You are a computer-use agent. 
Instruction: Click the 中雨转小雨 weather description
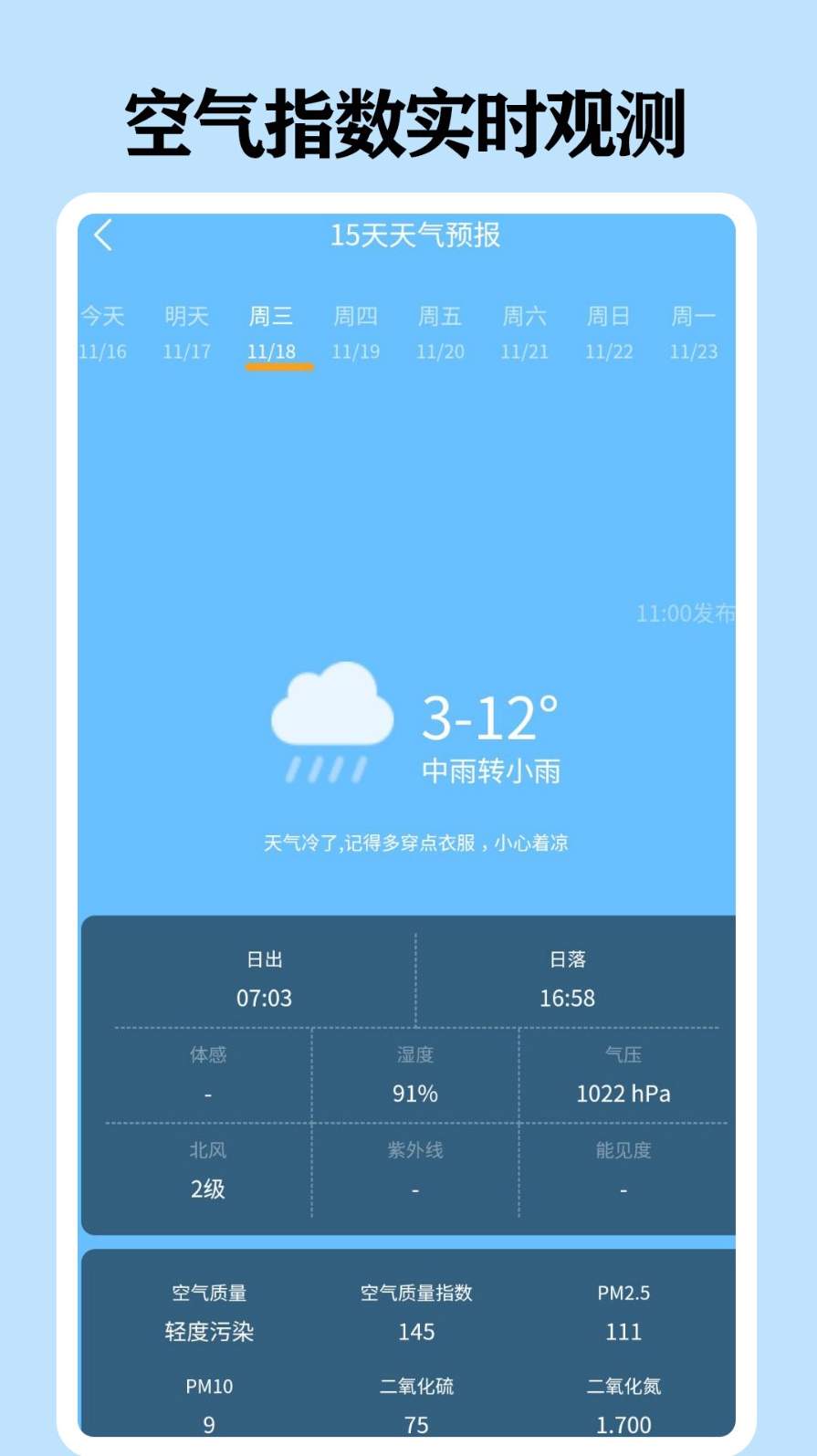coord(490,771)
